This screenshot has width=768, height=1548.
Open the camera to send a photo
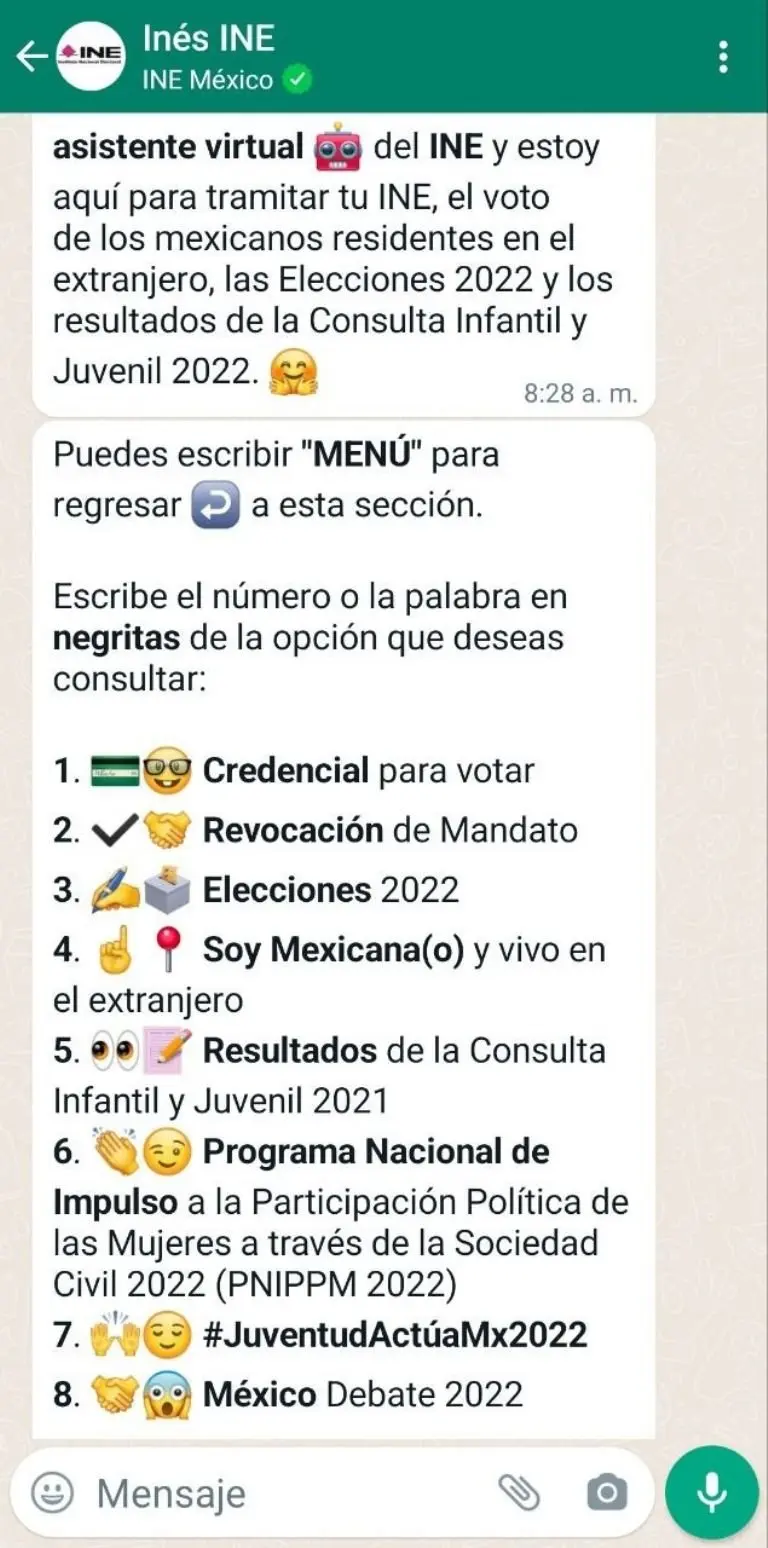click(606, 1494)
